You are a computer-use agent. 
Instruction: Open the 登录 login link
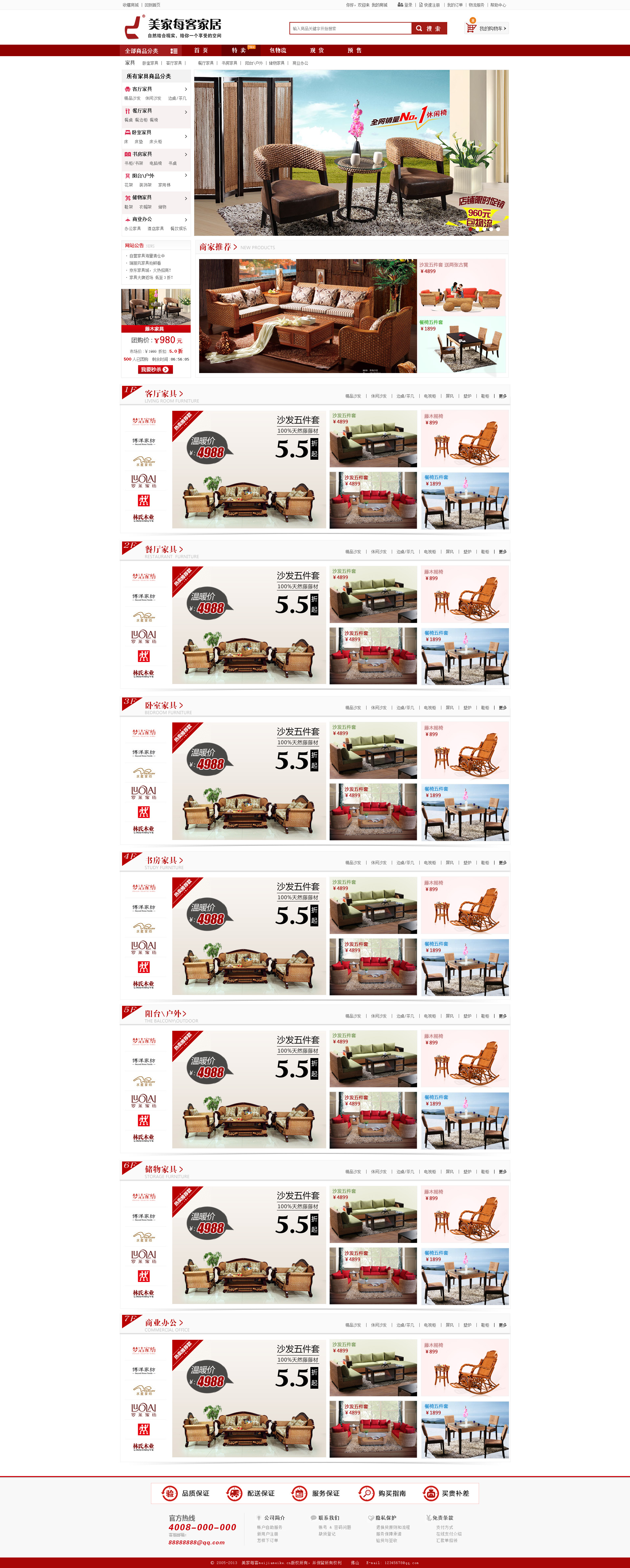point(405,5)
